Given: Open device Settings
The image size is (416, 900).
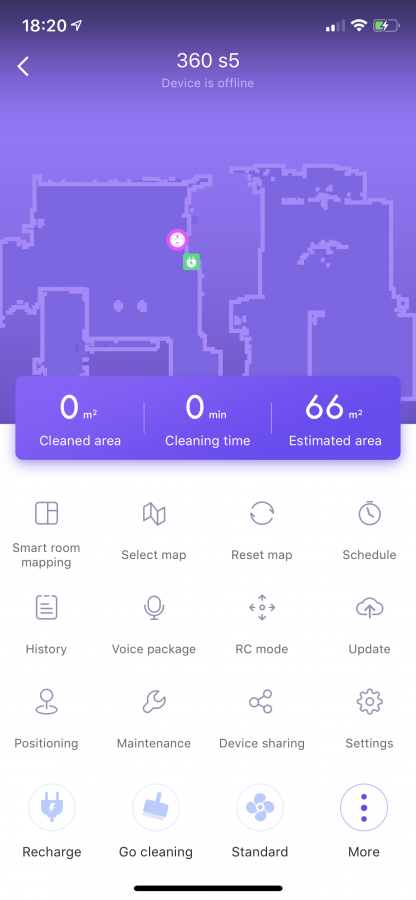Looking at the screenshot, I should pos(370,719).
